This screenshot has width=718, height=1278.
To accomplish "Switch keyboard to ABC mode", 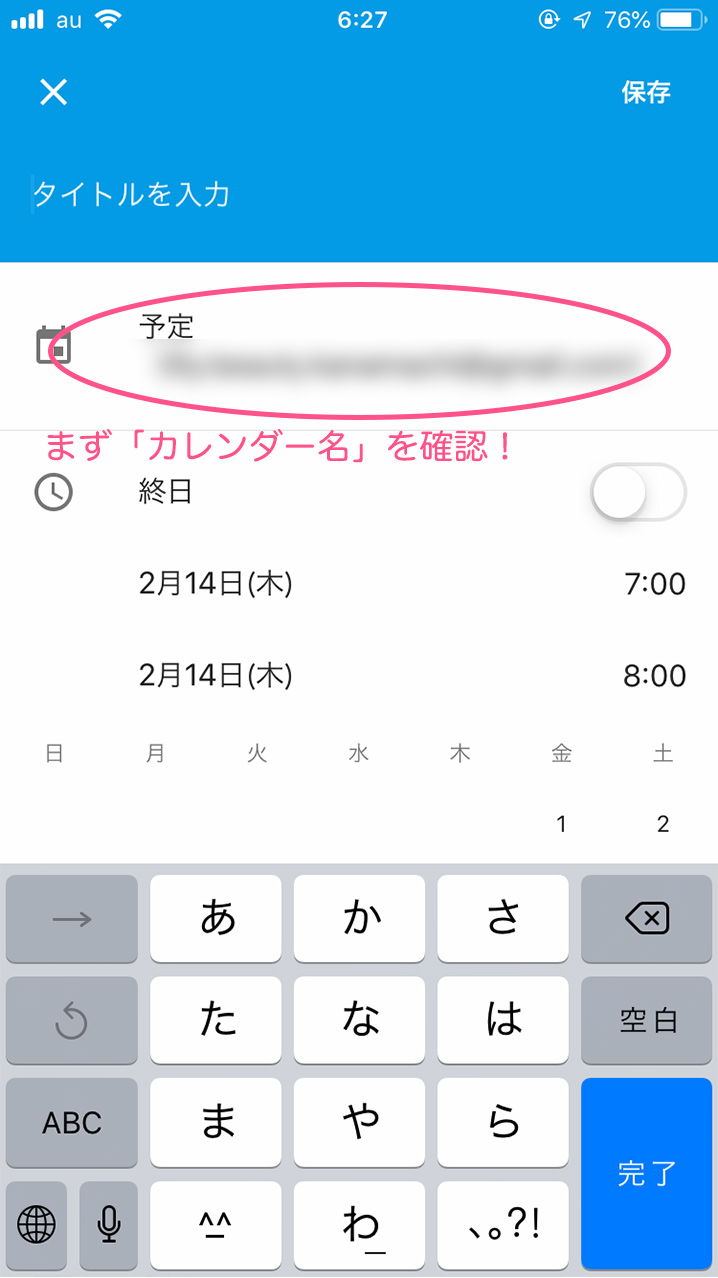I will click(72, 1122).
